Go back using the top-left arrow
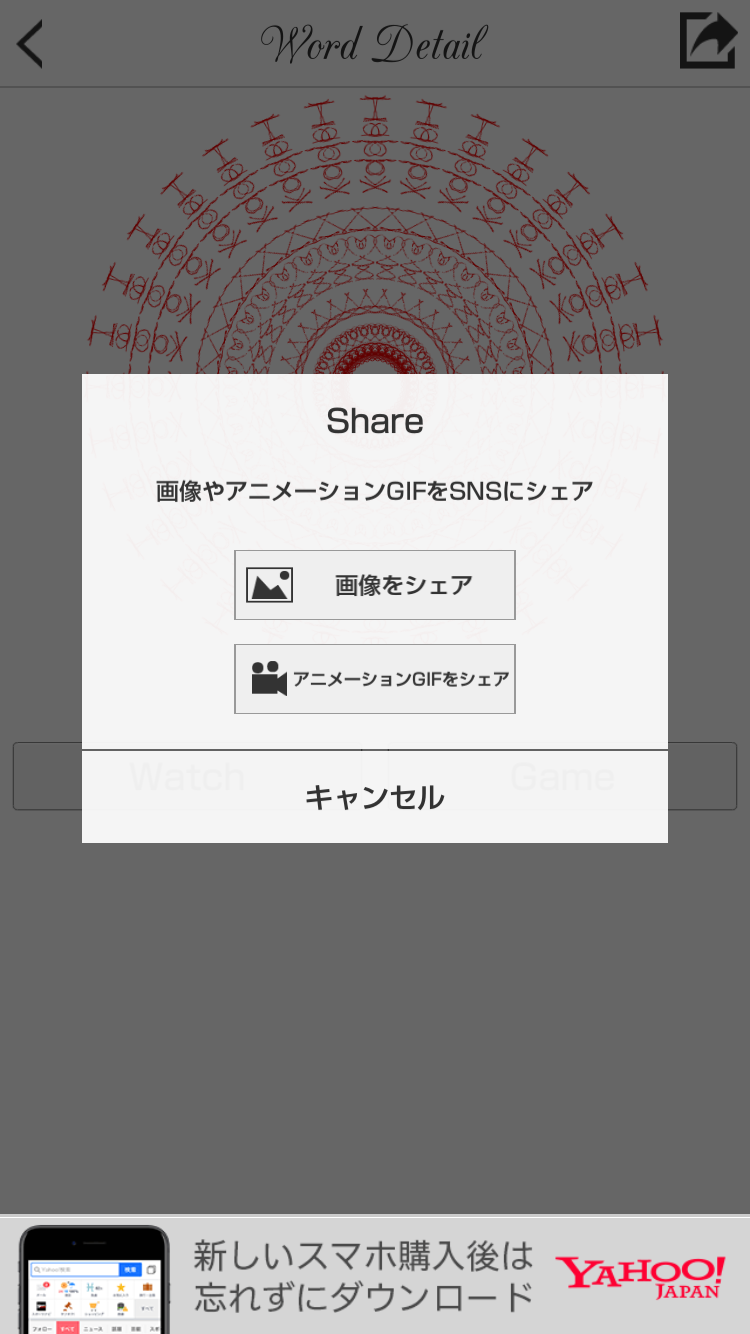 31,44
